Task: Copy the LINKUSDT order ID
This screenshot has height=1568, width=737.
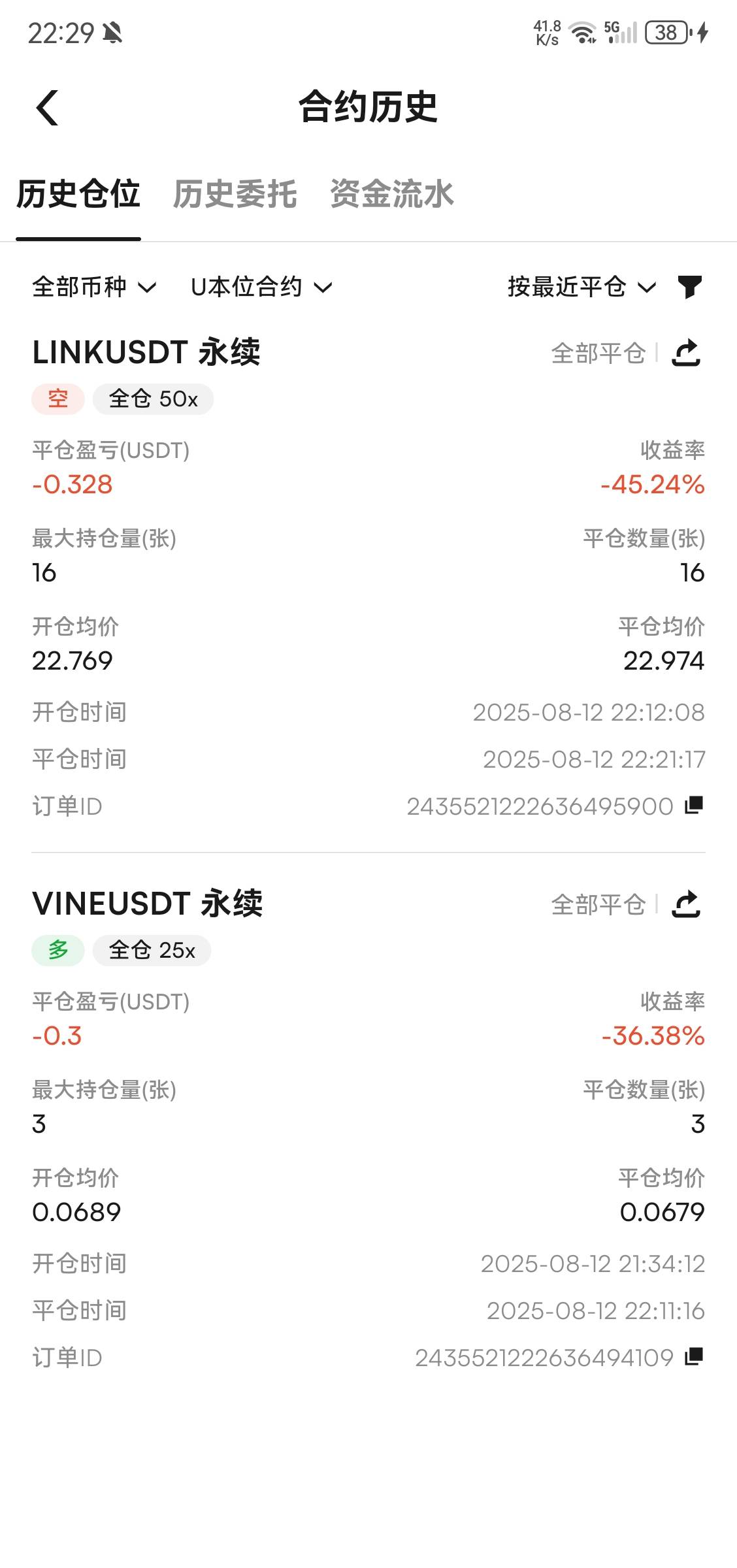Action: click(694, 806)
